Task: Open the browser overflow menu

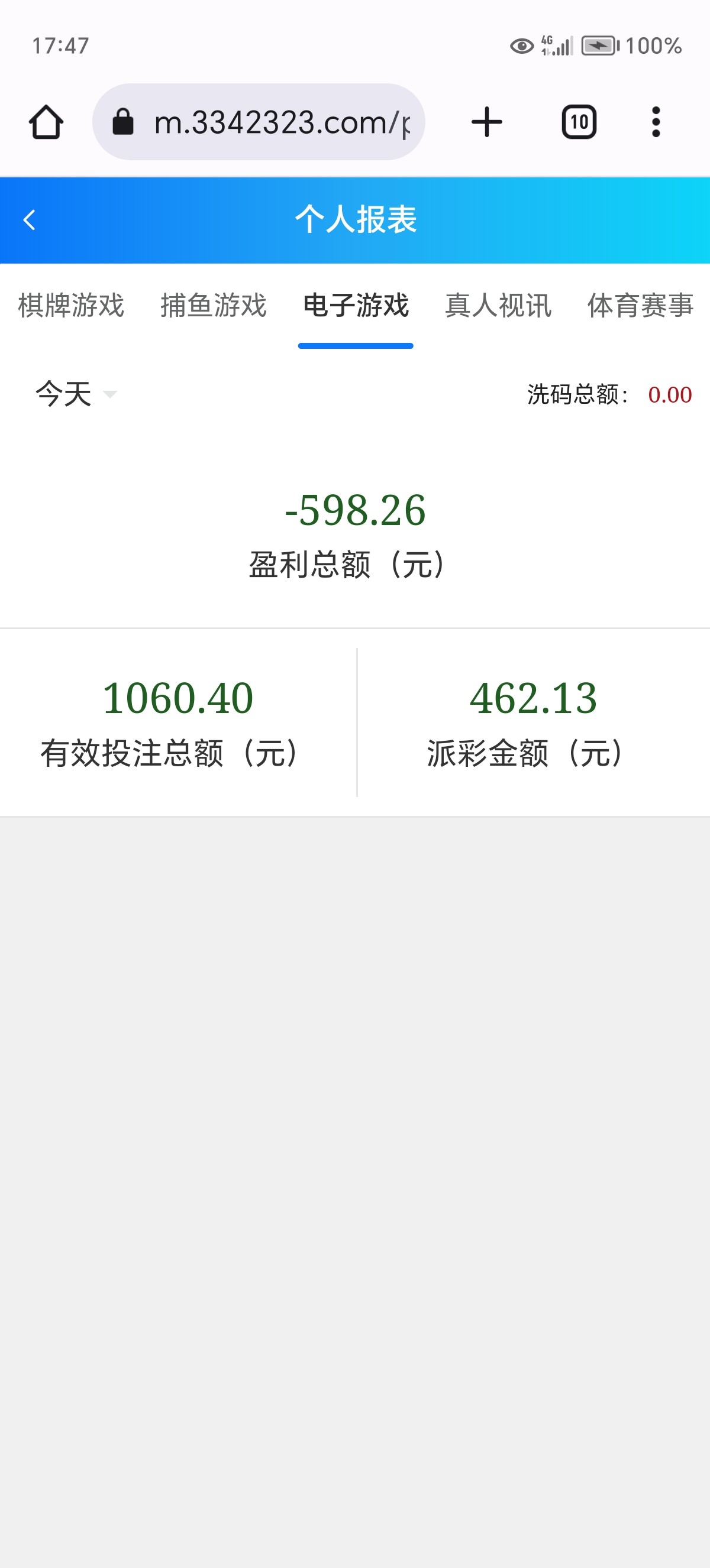Action: [x=656, y=122]
